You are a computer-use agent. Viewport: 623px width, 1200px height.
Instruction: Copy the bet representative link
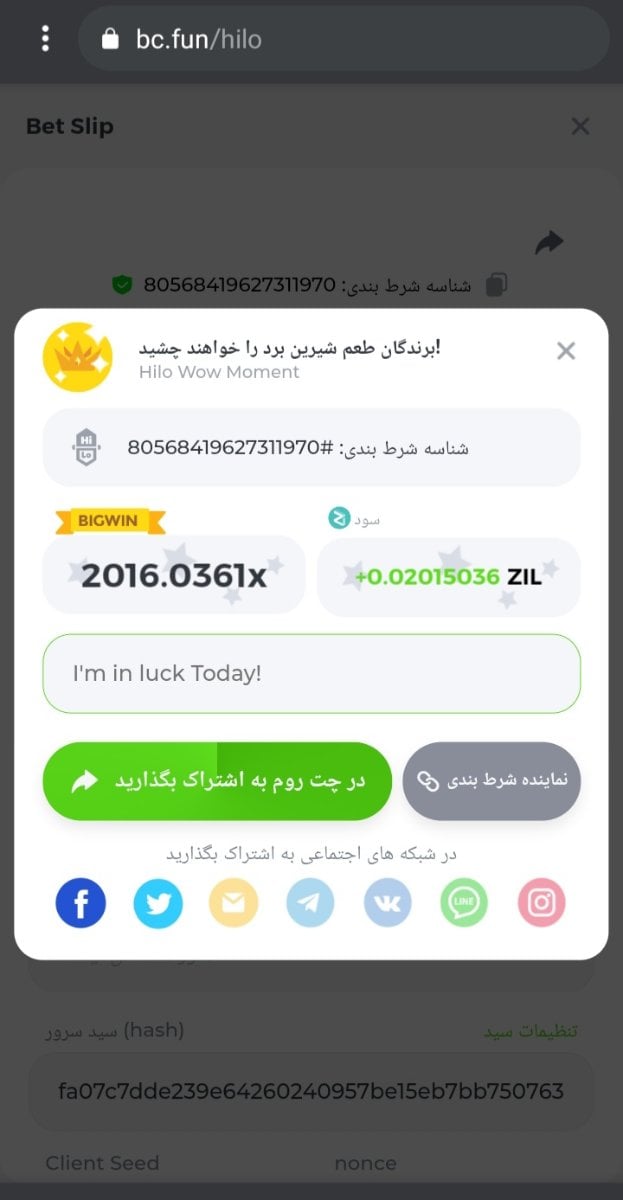[x=492, y=781]
